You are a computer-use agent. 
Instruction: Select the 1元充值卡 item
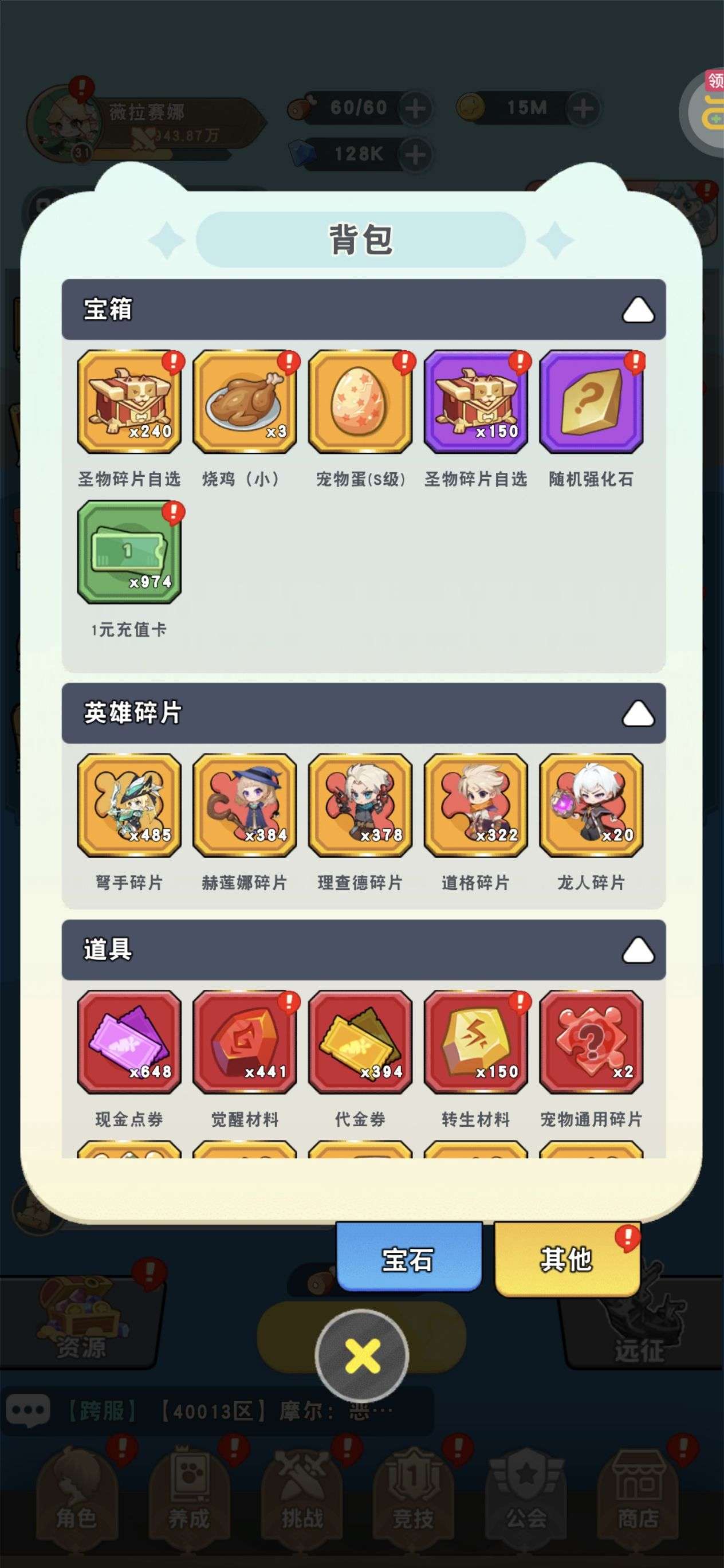[x=129, y=552]
